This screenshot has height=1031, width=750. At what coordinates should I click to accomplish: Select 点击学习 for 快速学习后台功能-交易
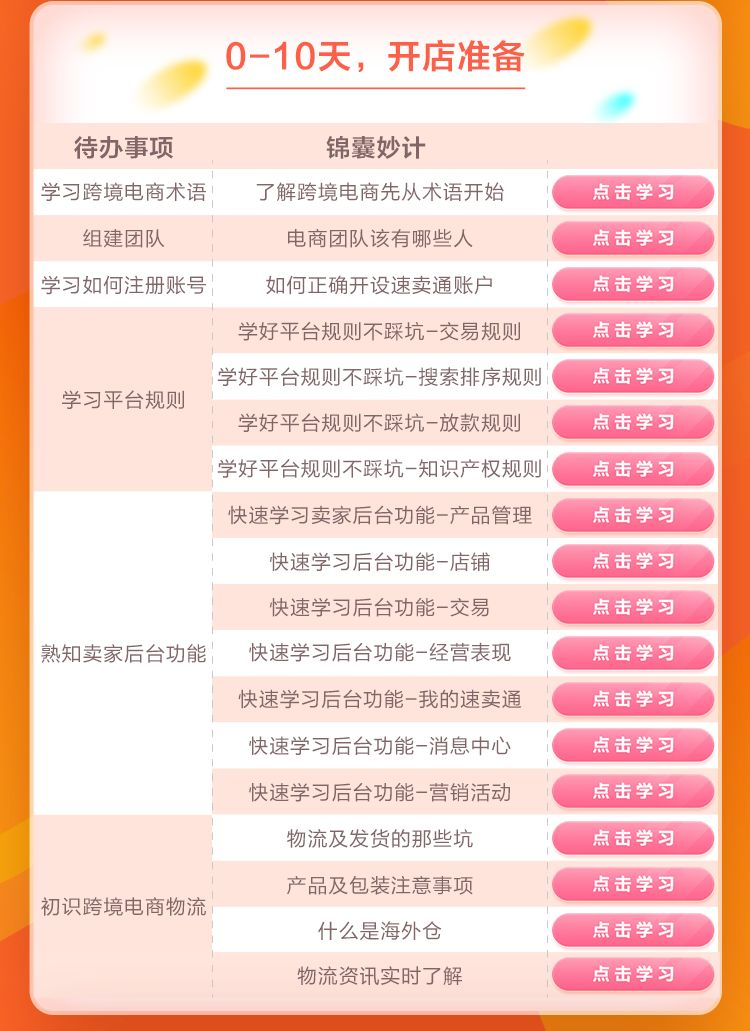[633, 607]
